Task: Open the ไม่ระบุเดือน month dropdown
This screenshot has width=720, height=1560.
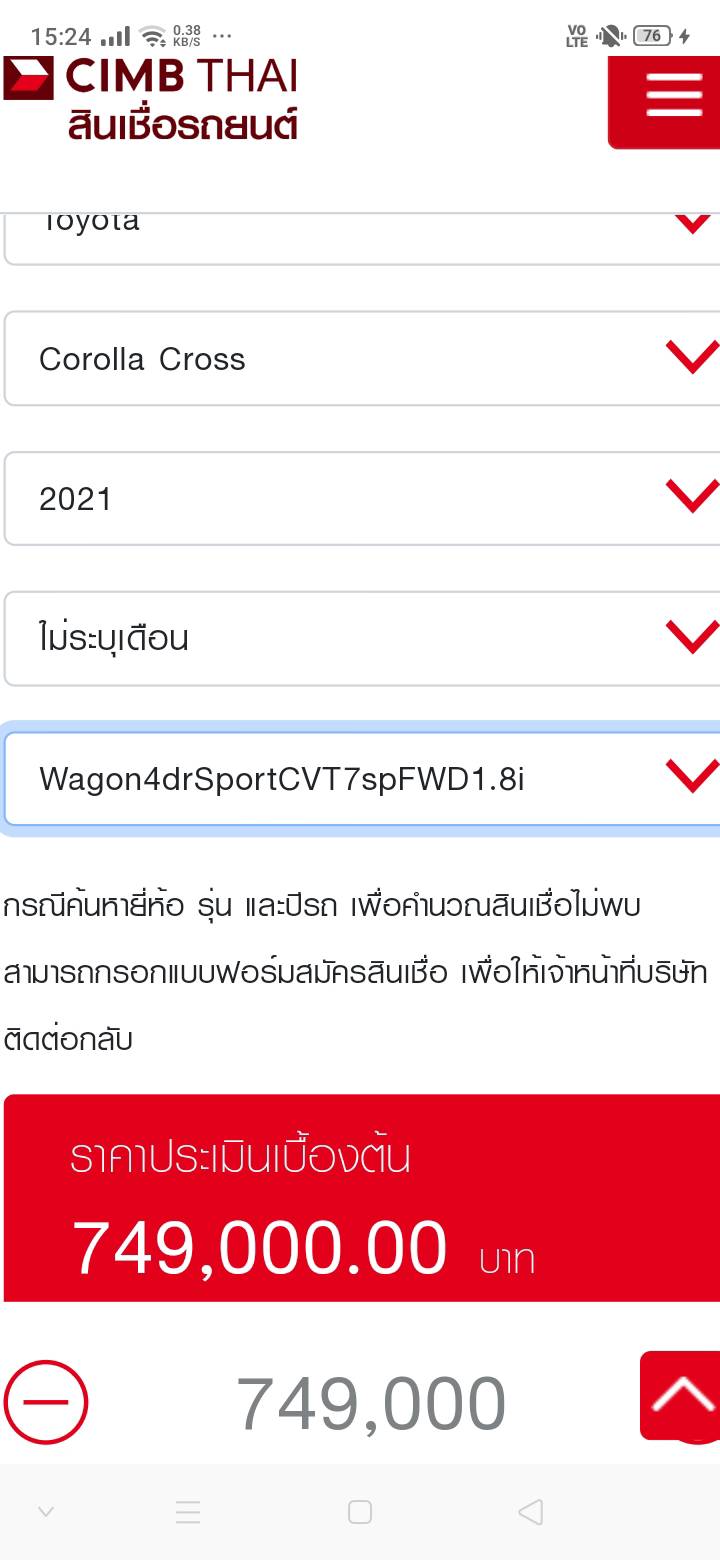Action: (360, 638)
